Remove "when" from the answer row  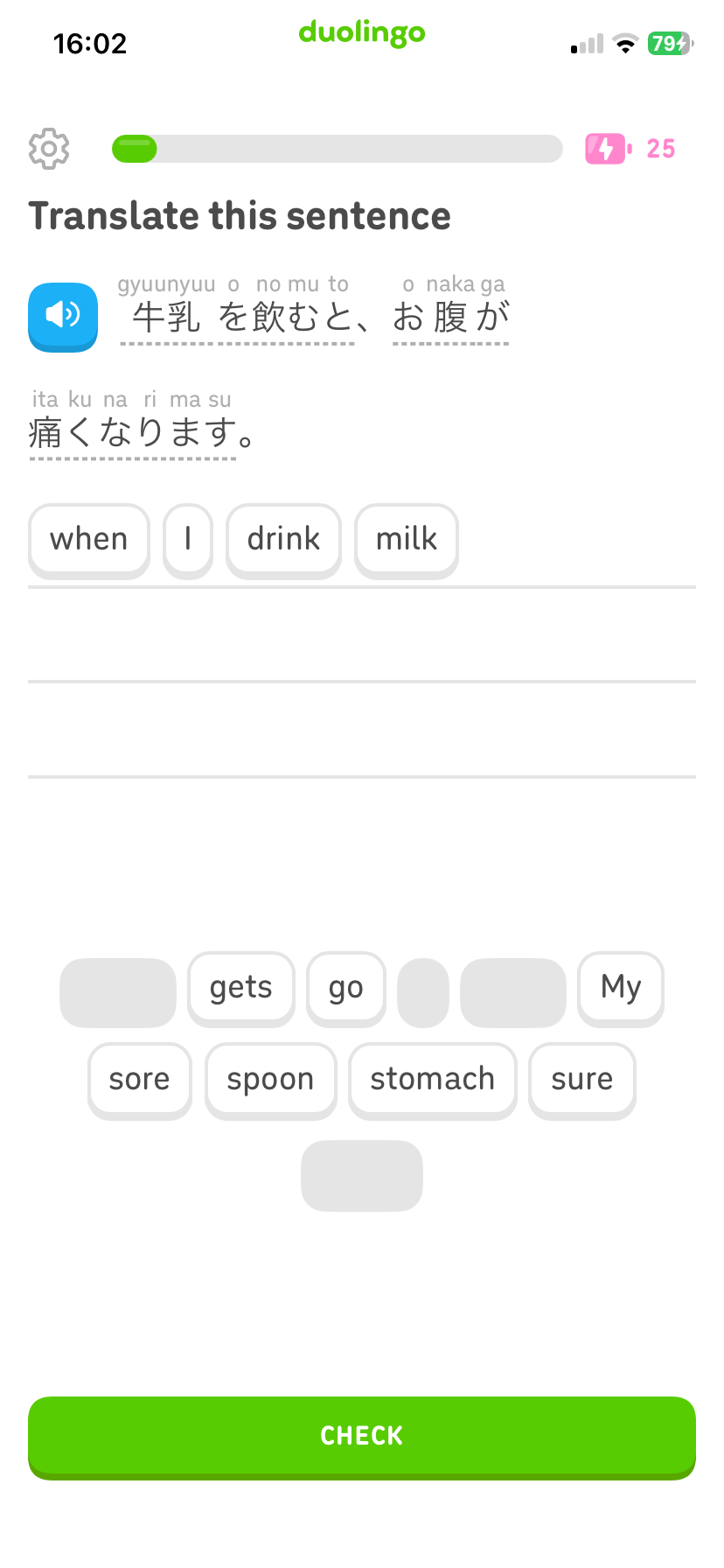coord(88,539)
